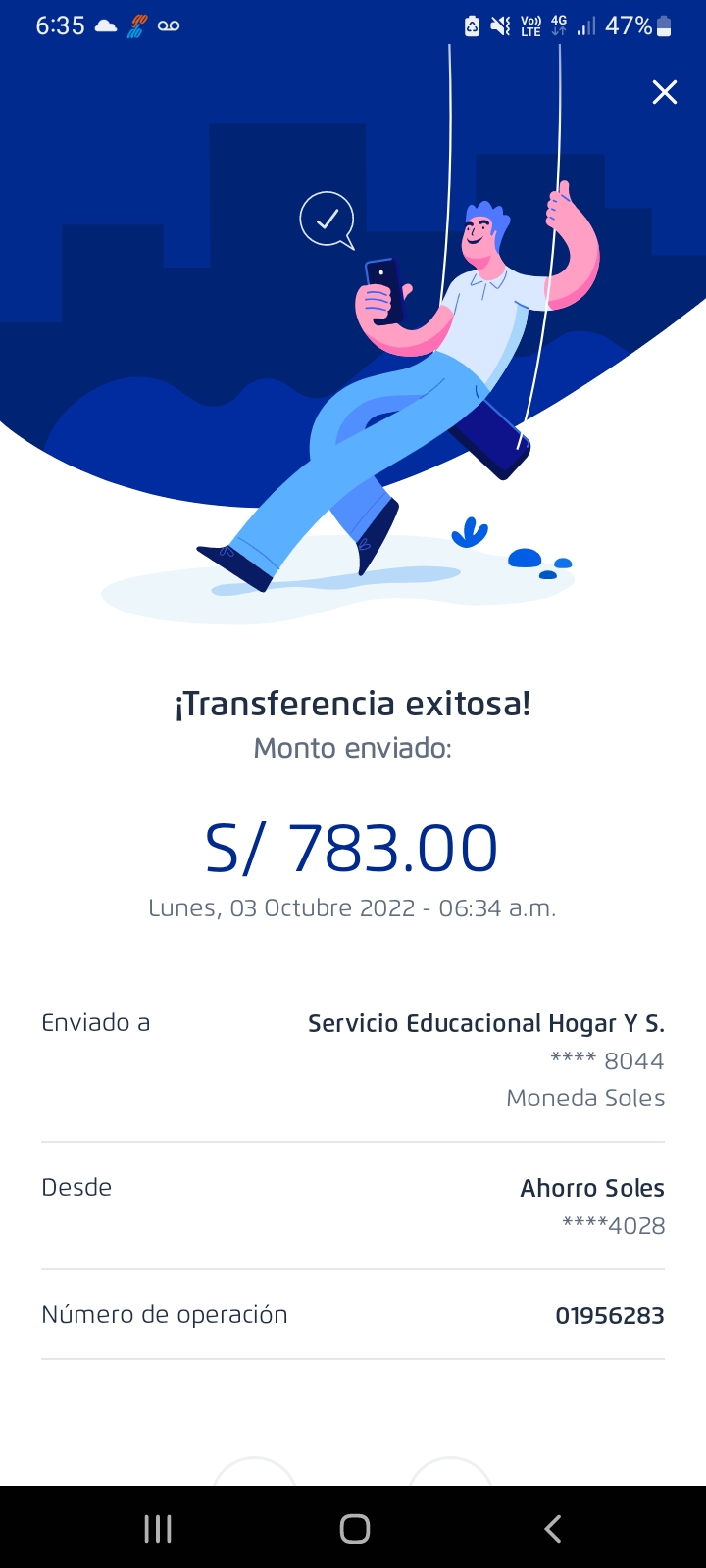Go back using the system back button
Image resolution: width=706 pixels, height=1568 pixels.
[552, 1528]
